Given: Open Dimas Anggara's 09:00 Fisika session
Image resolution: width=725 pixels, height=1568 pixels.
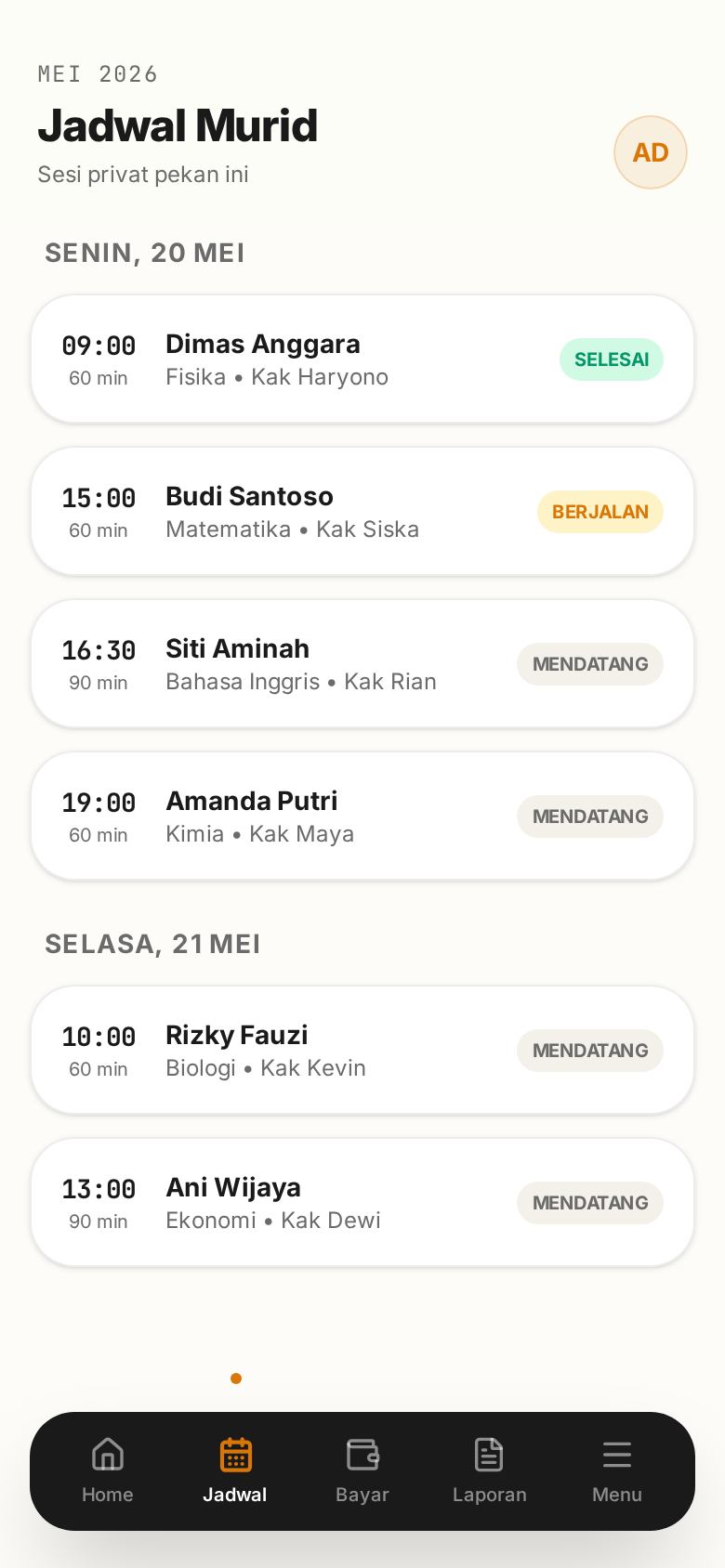Looking at the screenshot, I should pyautogui.click(x=362, y=359).
